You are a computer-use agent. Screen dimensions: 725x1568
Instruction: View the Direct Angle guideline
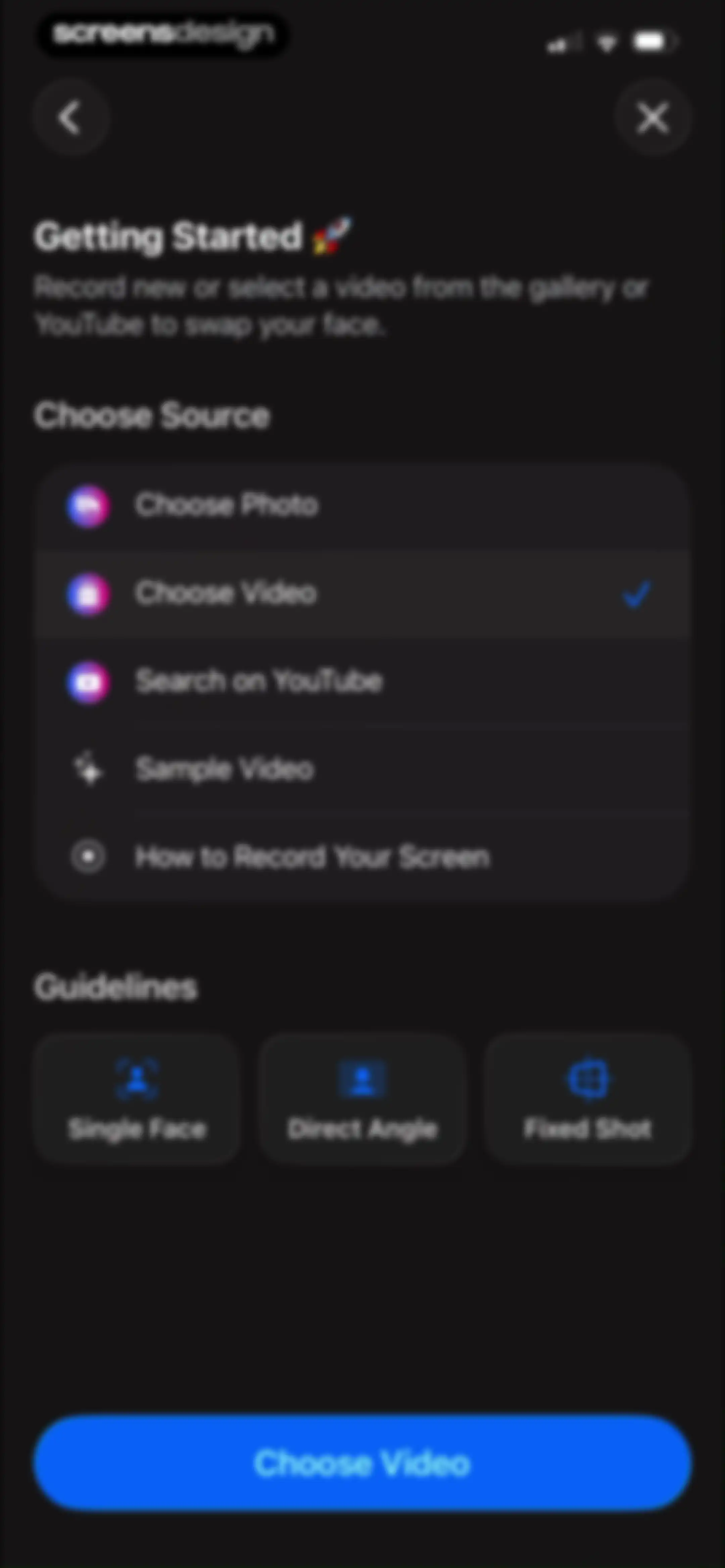(x=363, y=1099)
